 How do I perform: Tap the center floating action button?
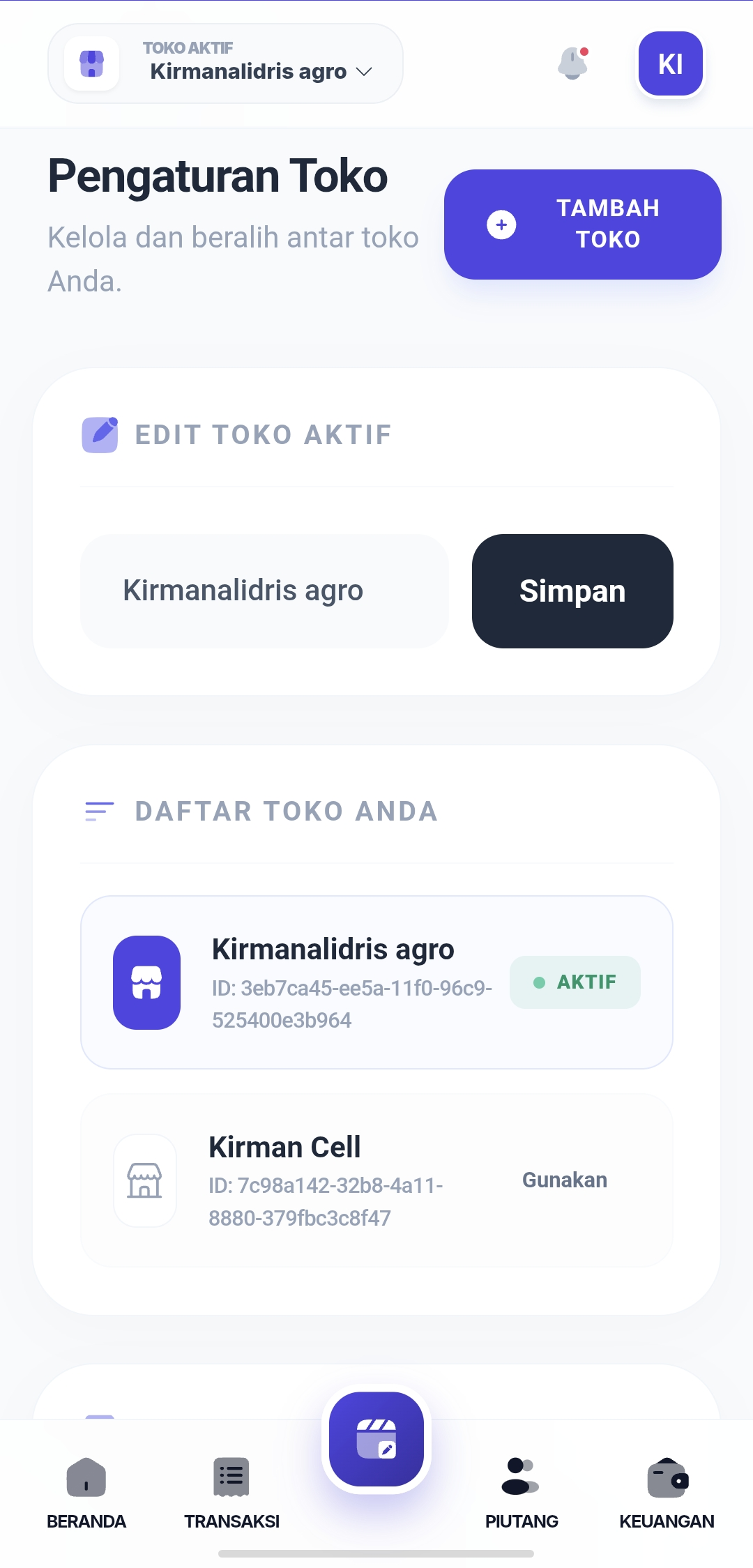376,1439
